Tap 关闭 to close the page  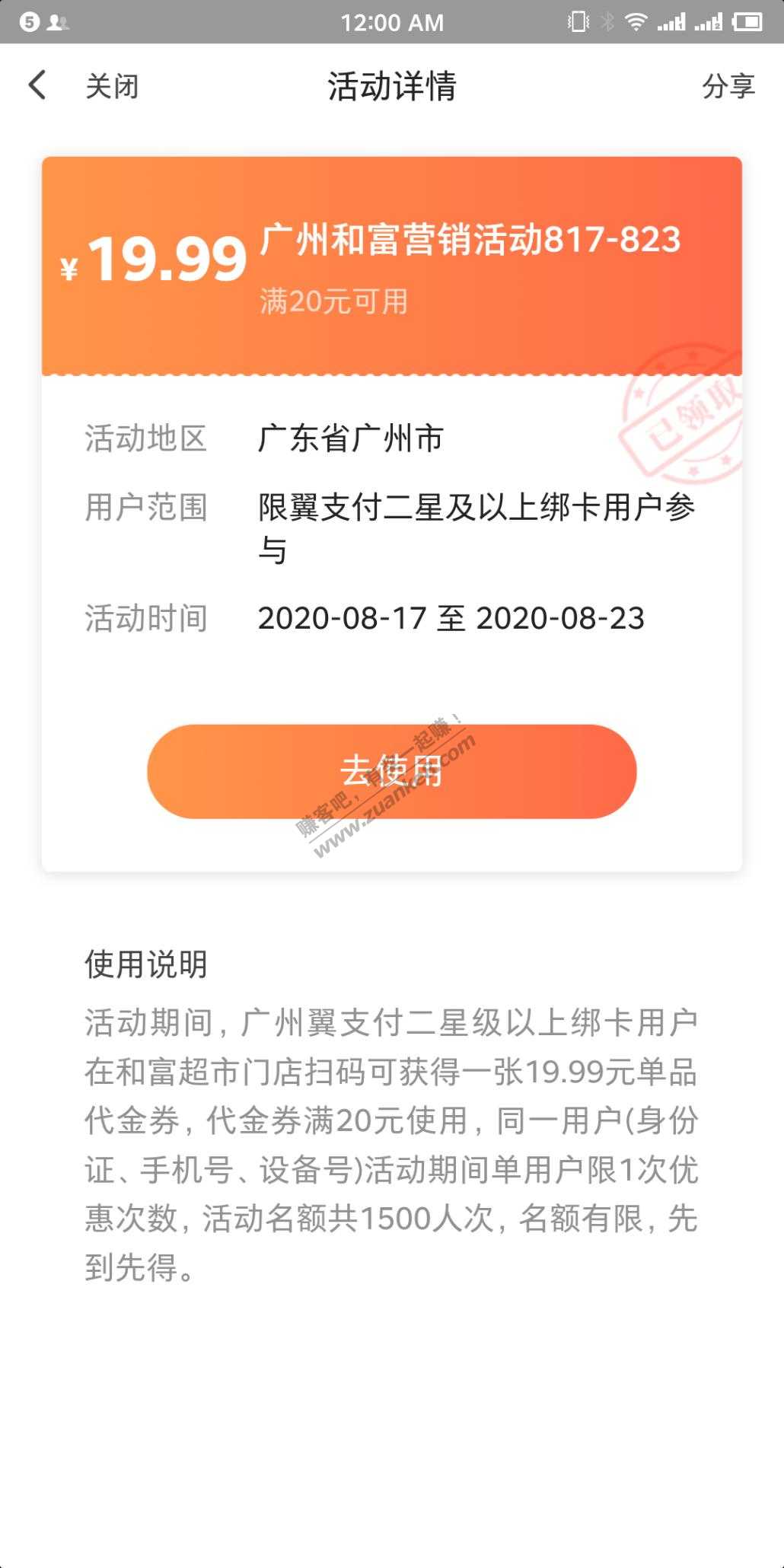point(112,87)
